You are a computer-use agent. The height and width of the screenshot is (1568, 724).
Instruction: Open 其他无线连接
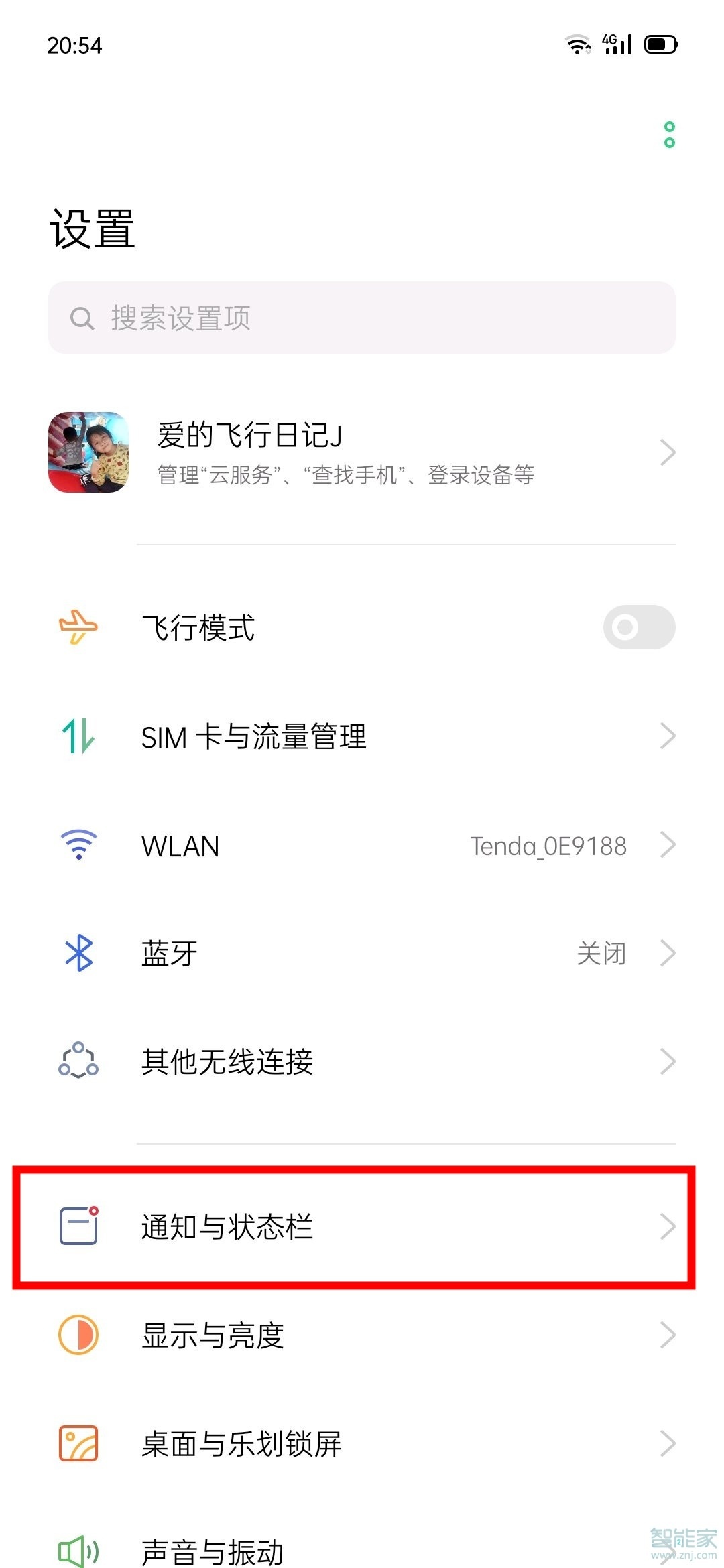point(362,1062)
